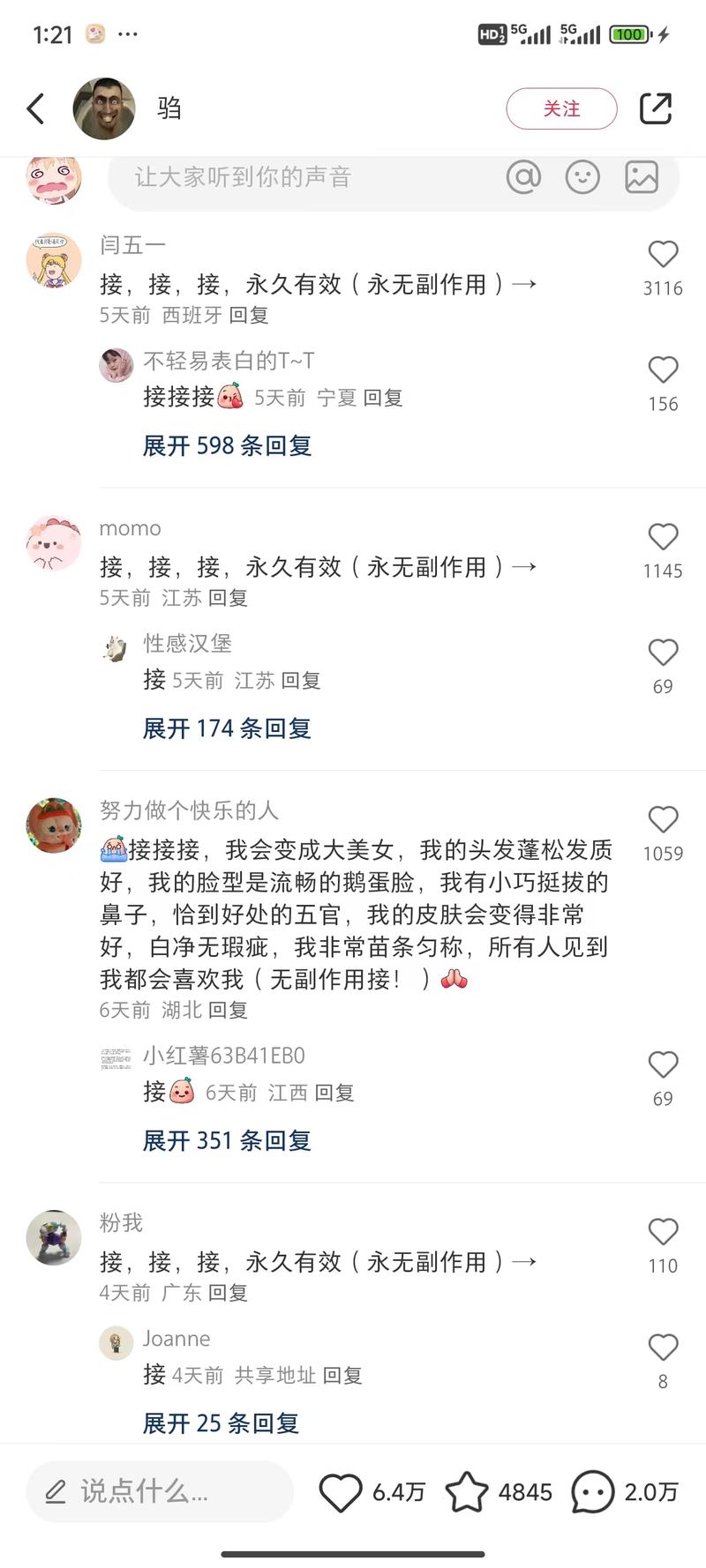
Task: Open author 驺's profile avatar
Action: pyautogui.click(x=104, y=108)
